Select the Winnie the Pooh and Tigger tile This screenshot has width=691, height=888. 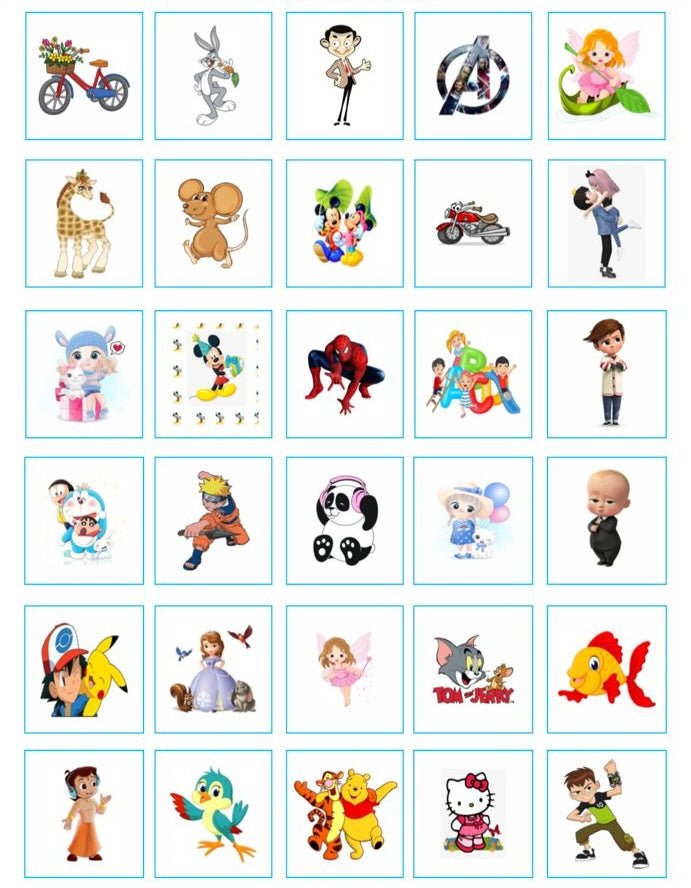point(344,813)
